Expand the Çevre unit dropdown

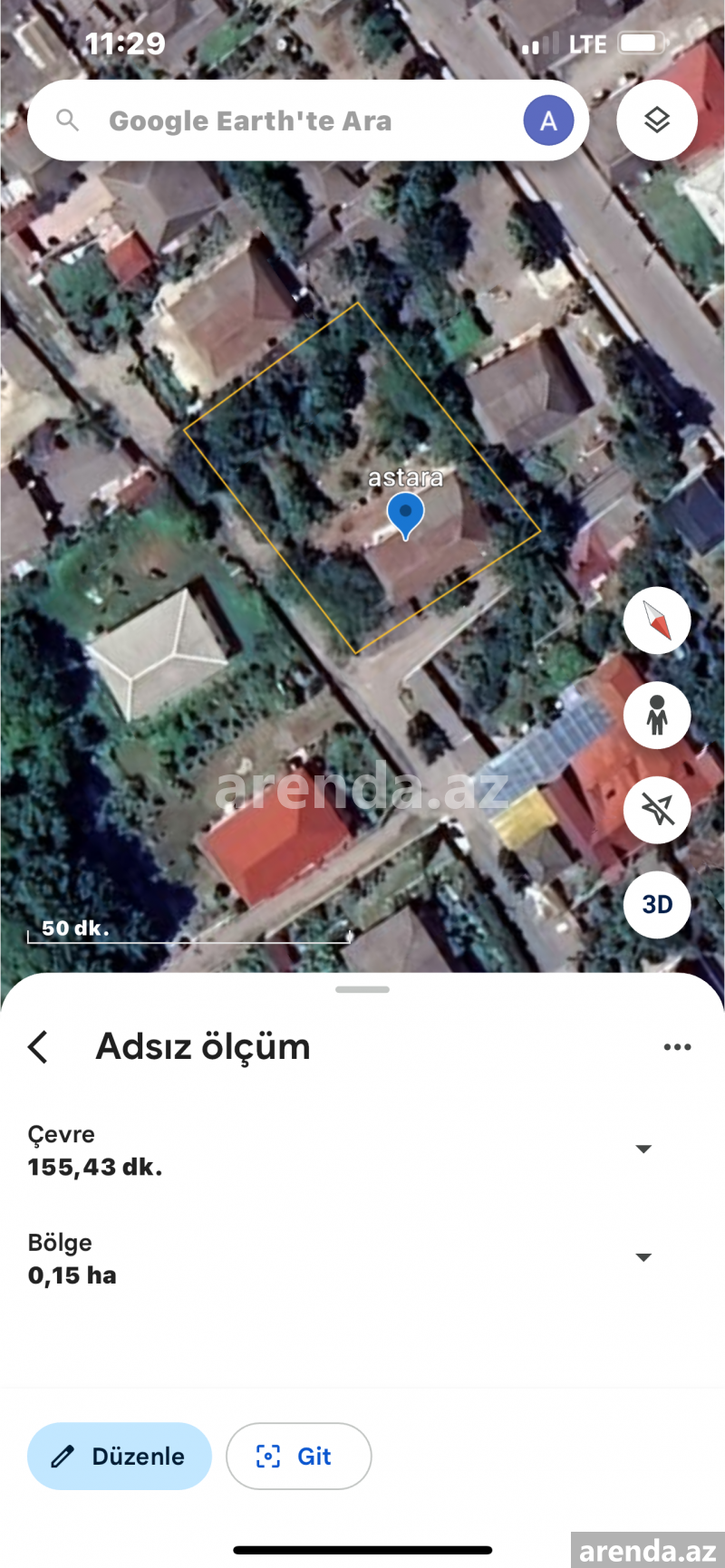(643, 1149)
